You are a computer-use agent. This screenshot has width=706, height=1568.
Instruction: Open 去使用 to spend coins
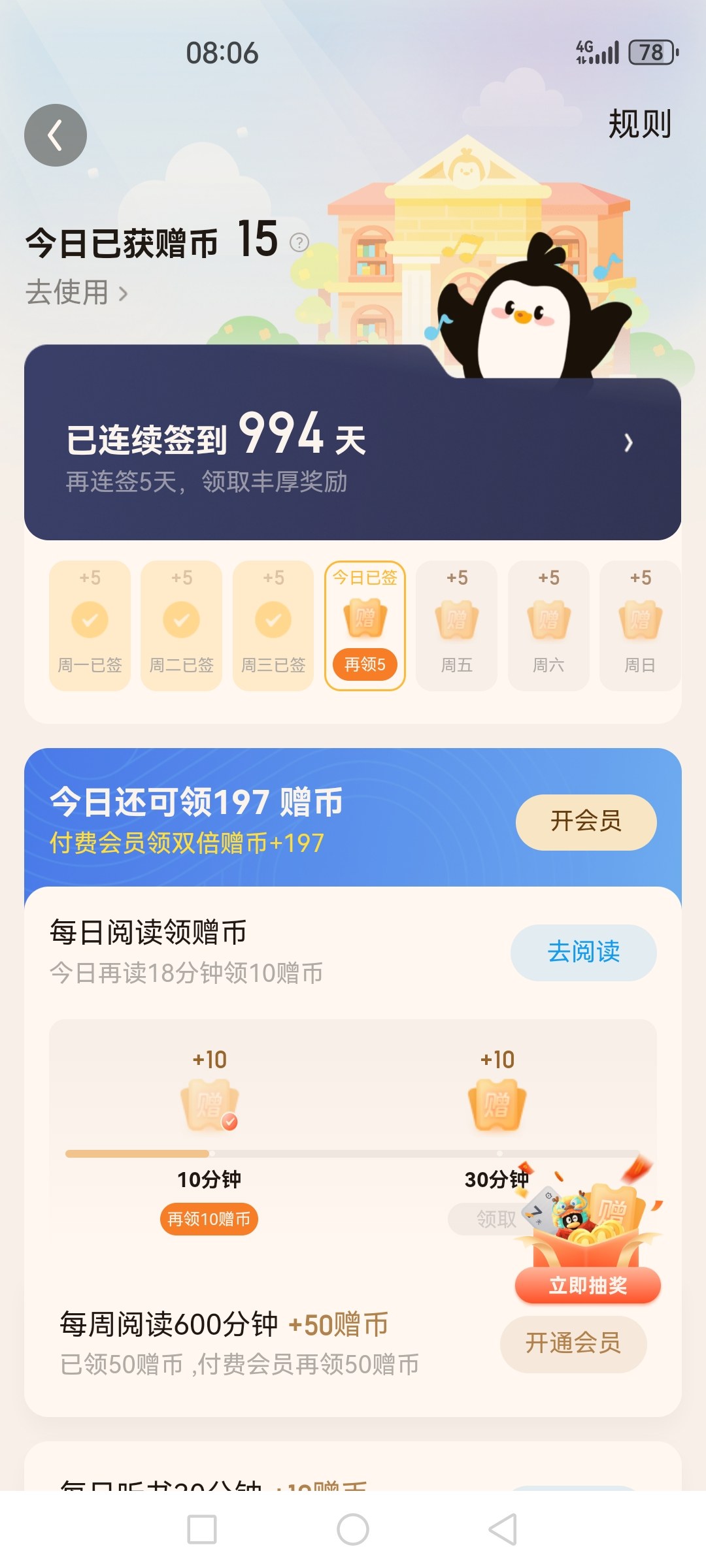point(76,292)
